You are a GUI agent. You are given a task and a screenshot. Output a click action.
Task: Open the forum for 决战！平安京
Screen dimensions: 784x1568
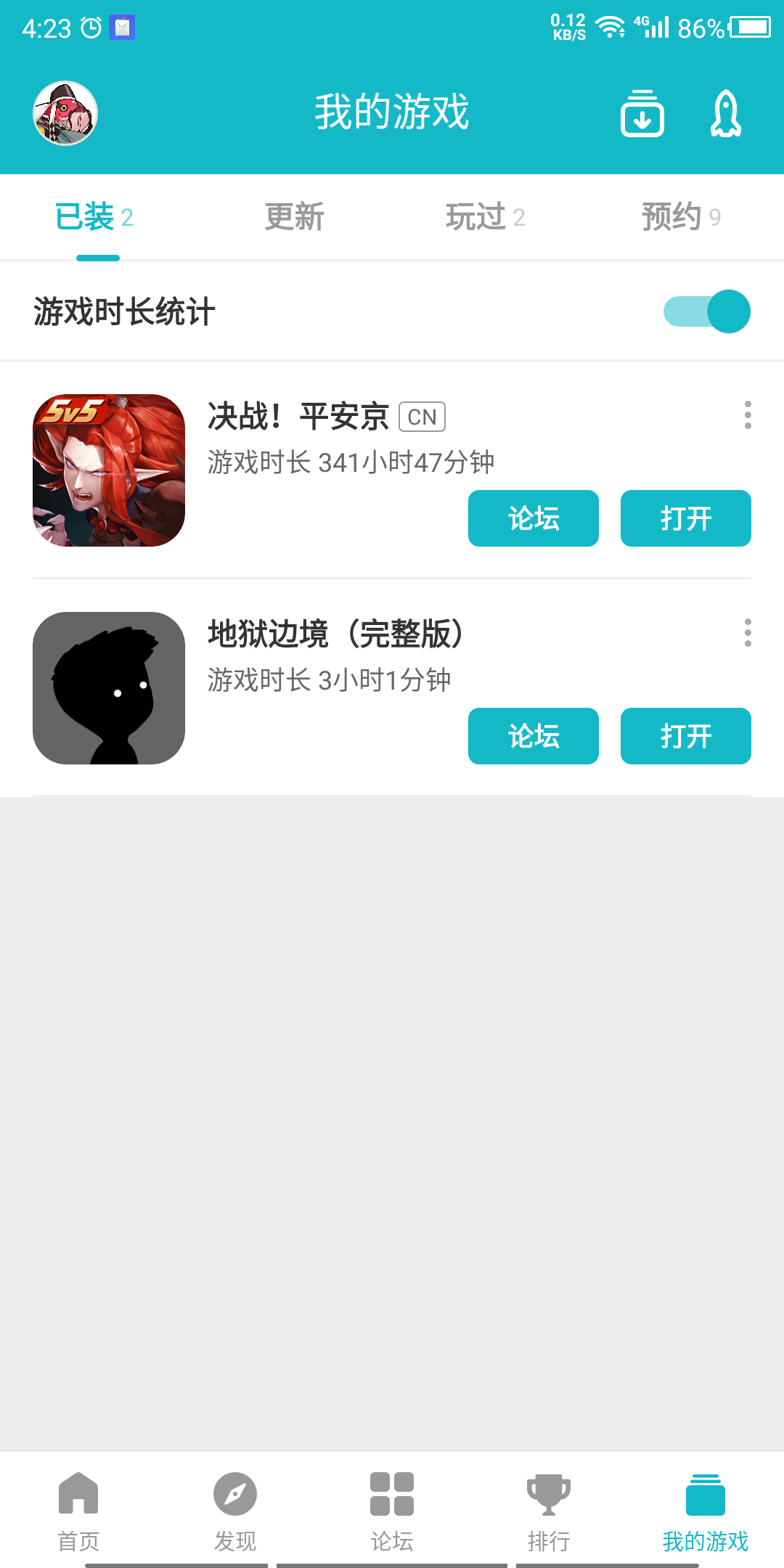[534, 518]
